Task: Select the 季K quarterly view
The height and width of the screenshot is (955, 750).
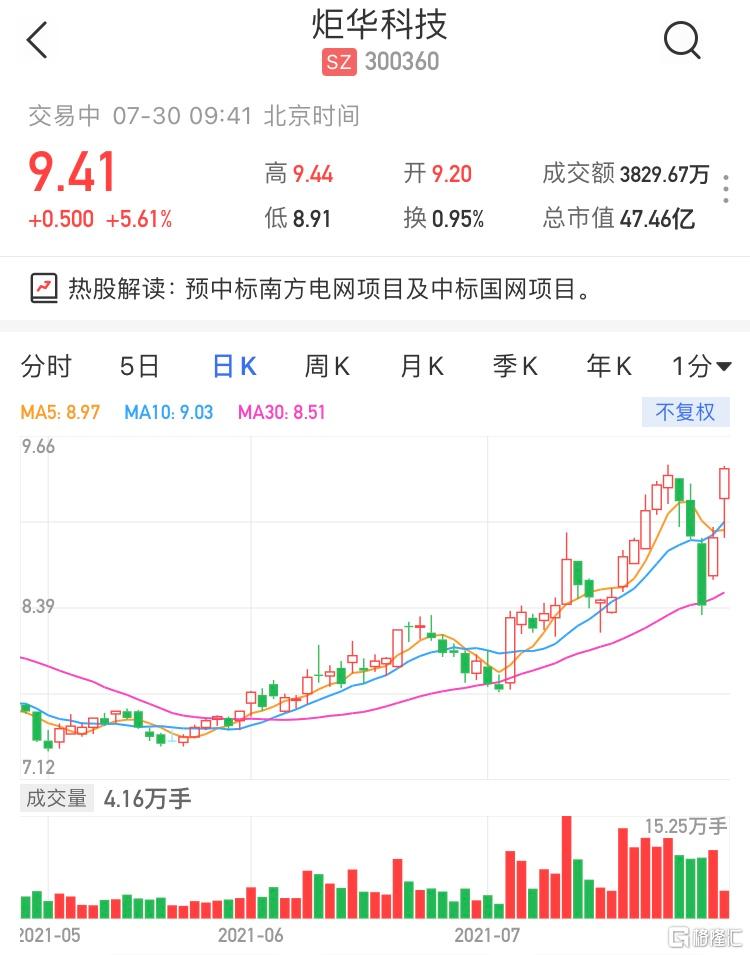Action: coord(513,367)
